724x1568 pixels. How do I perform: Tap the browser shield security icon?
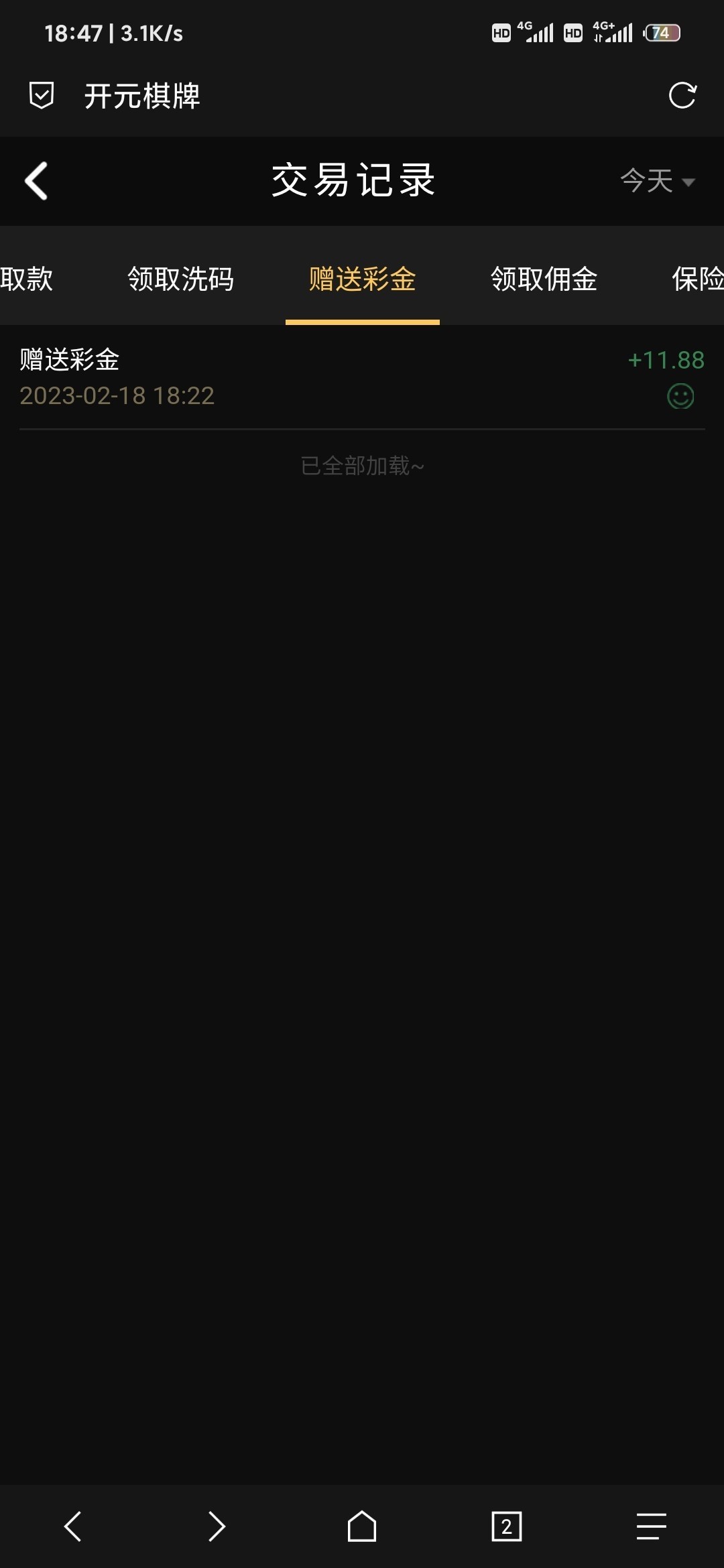click(x=42, y=96)
